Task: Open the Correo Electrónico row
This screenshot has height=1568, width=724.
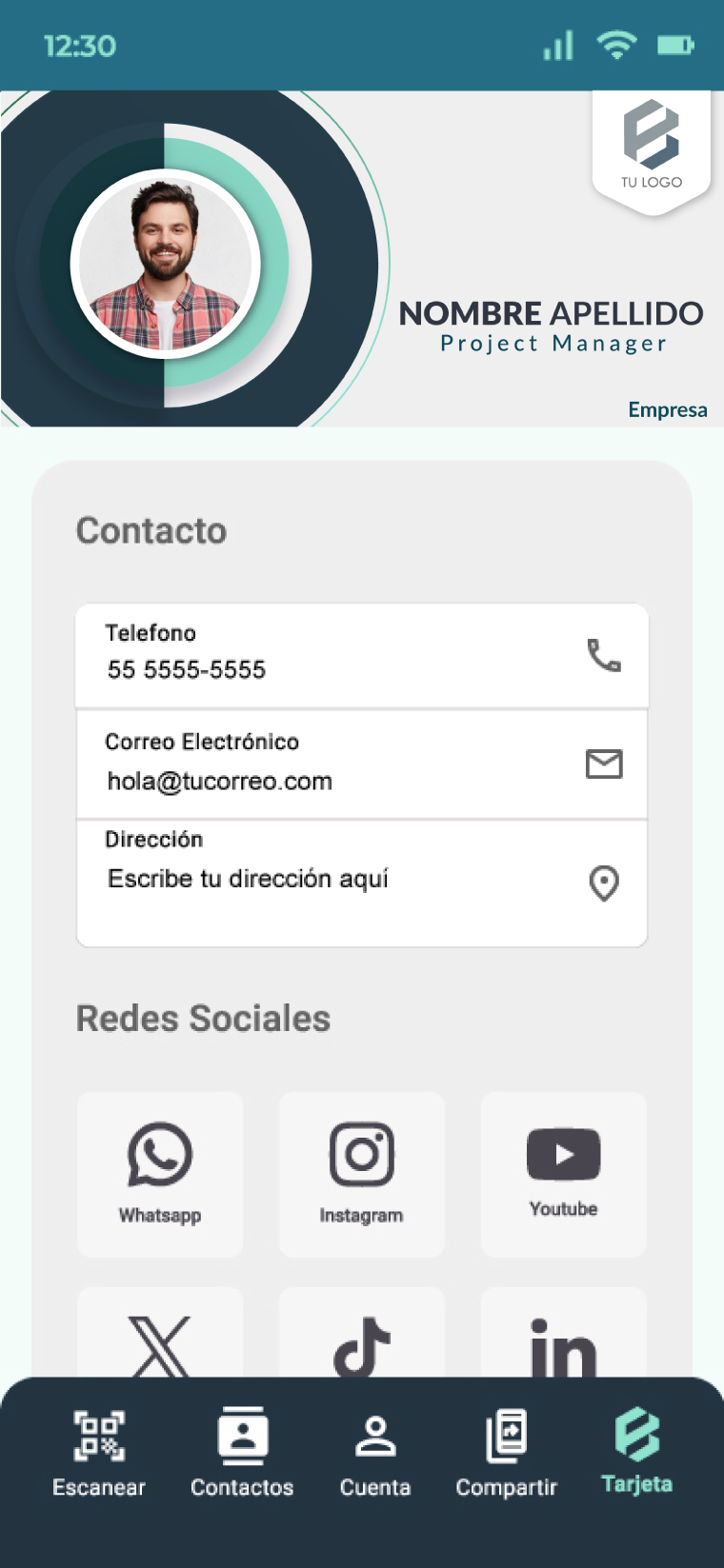Action: (x=362, y=764)
